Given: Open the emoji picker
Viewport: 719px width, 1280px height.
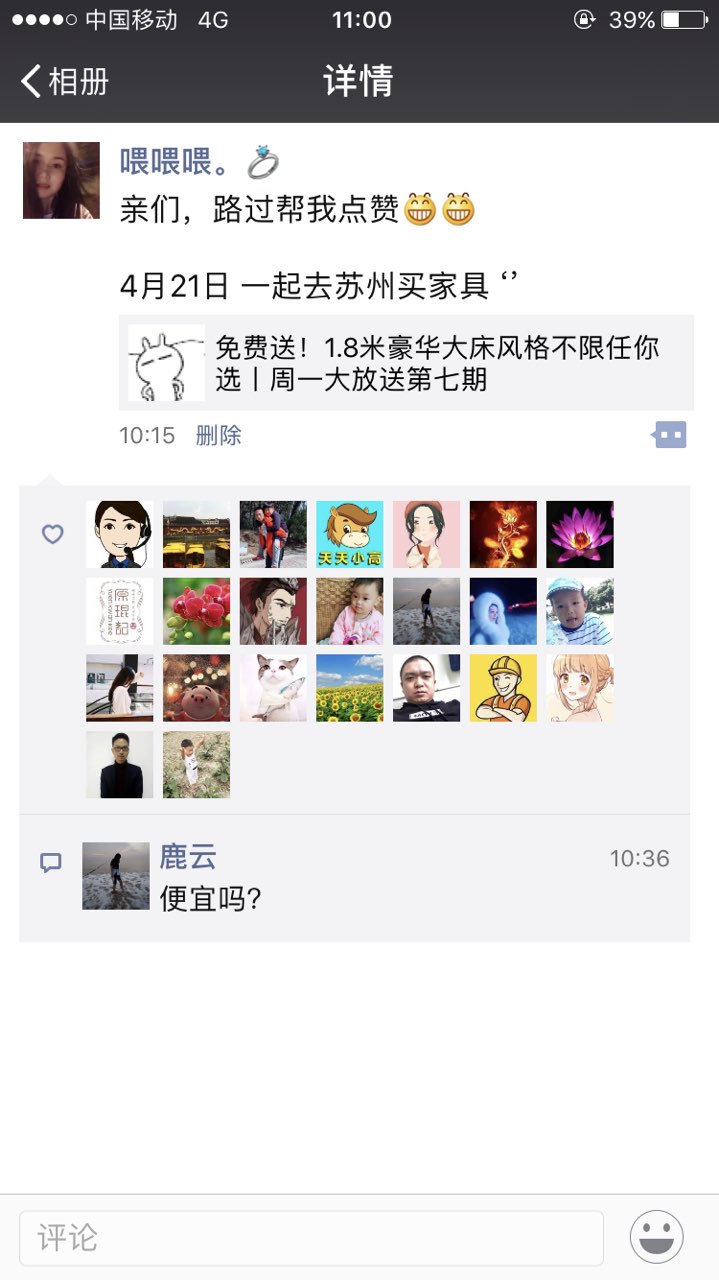Looking at the screenshot, I should point(657,1237).
